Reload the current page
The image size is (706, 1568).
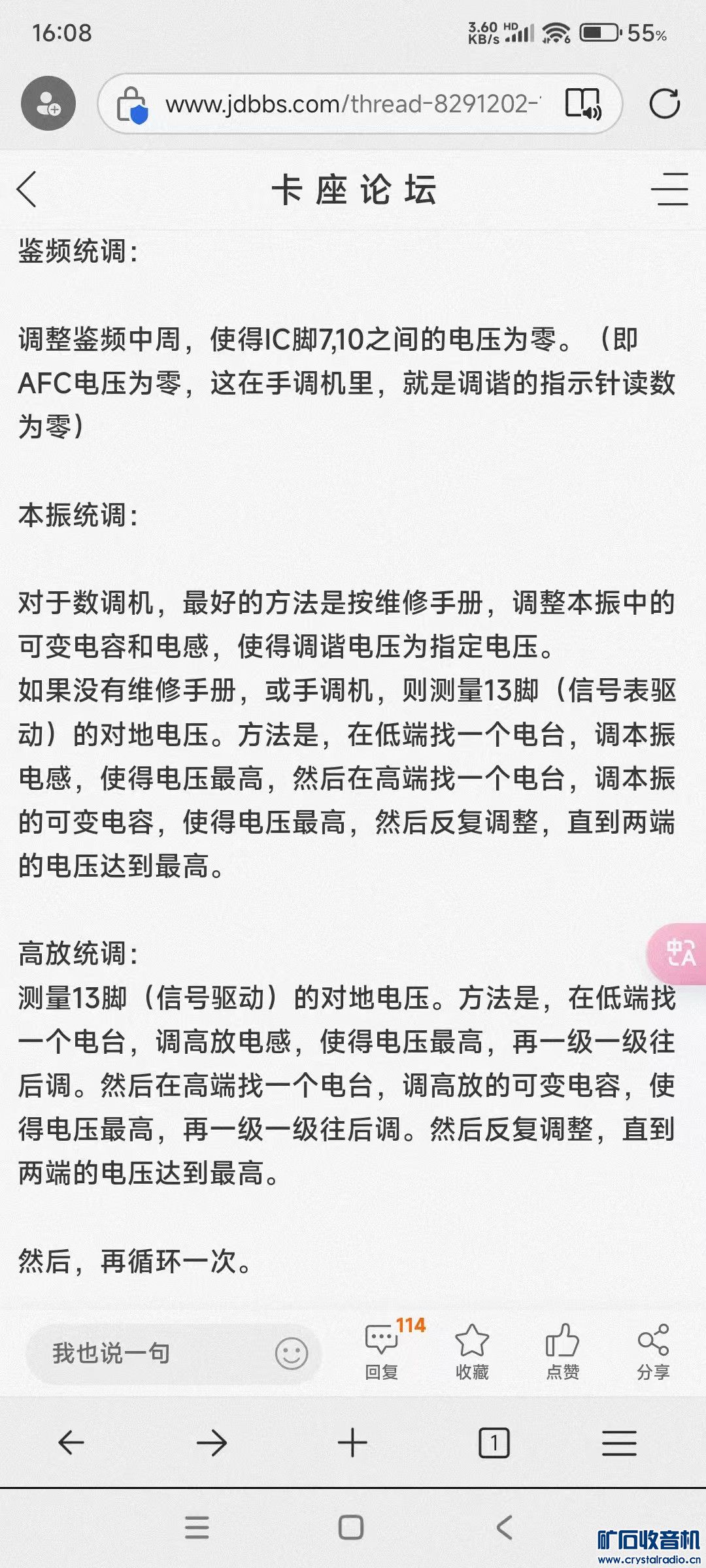coord(664,104)
